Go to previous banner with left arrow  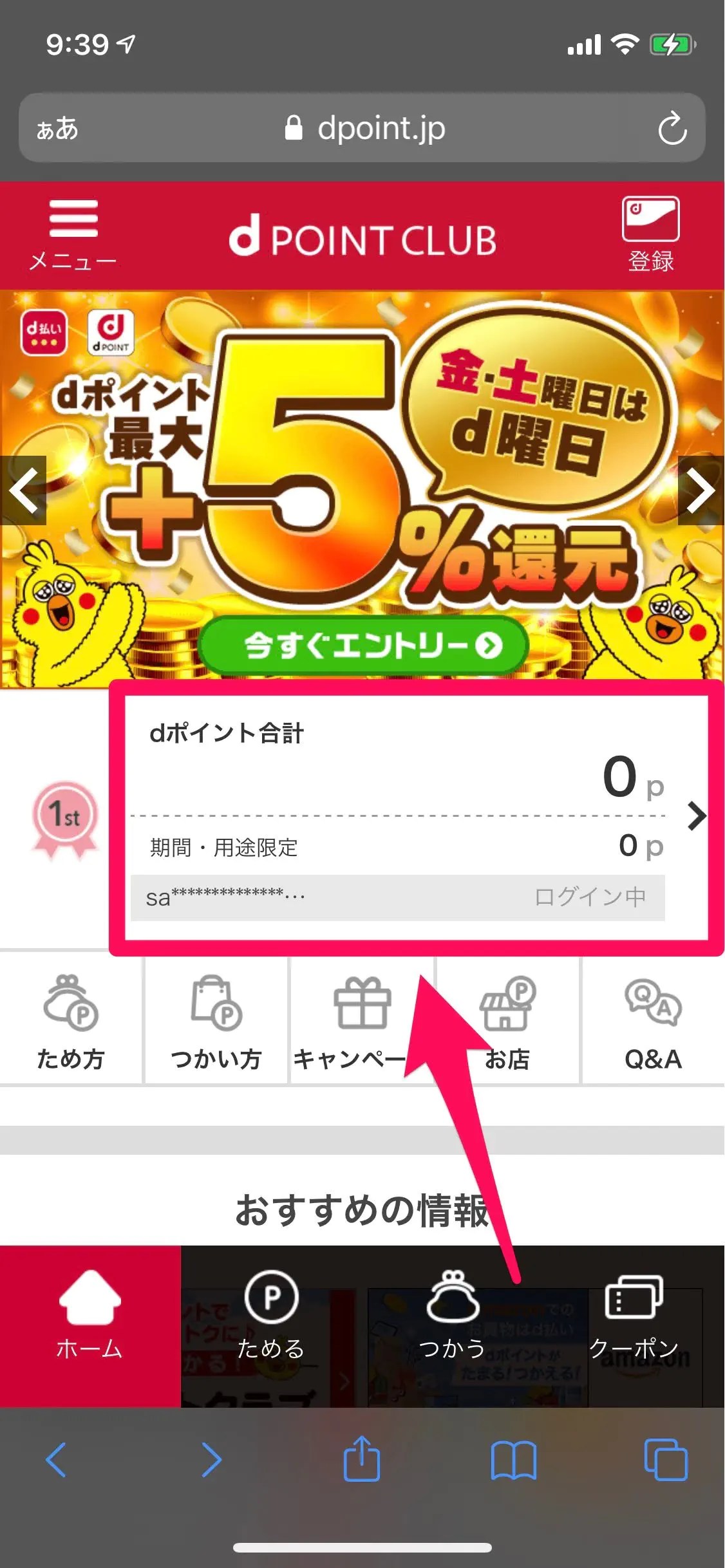(x=24, y=489)
